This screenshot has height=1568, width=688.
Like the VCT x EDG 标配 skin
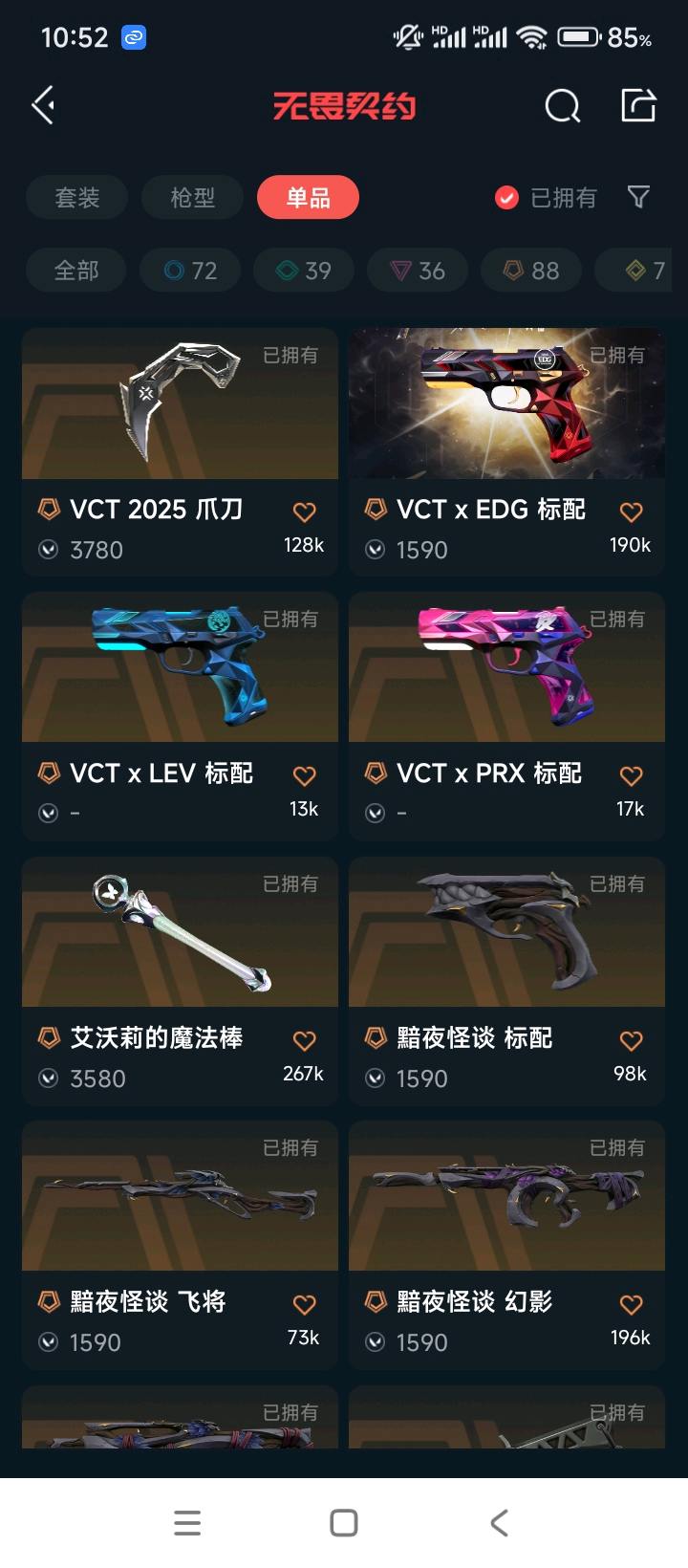click(x=631, y=512)
